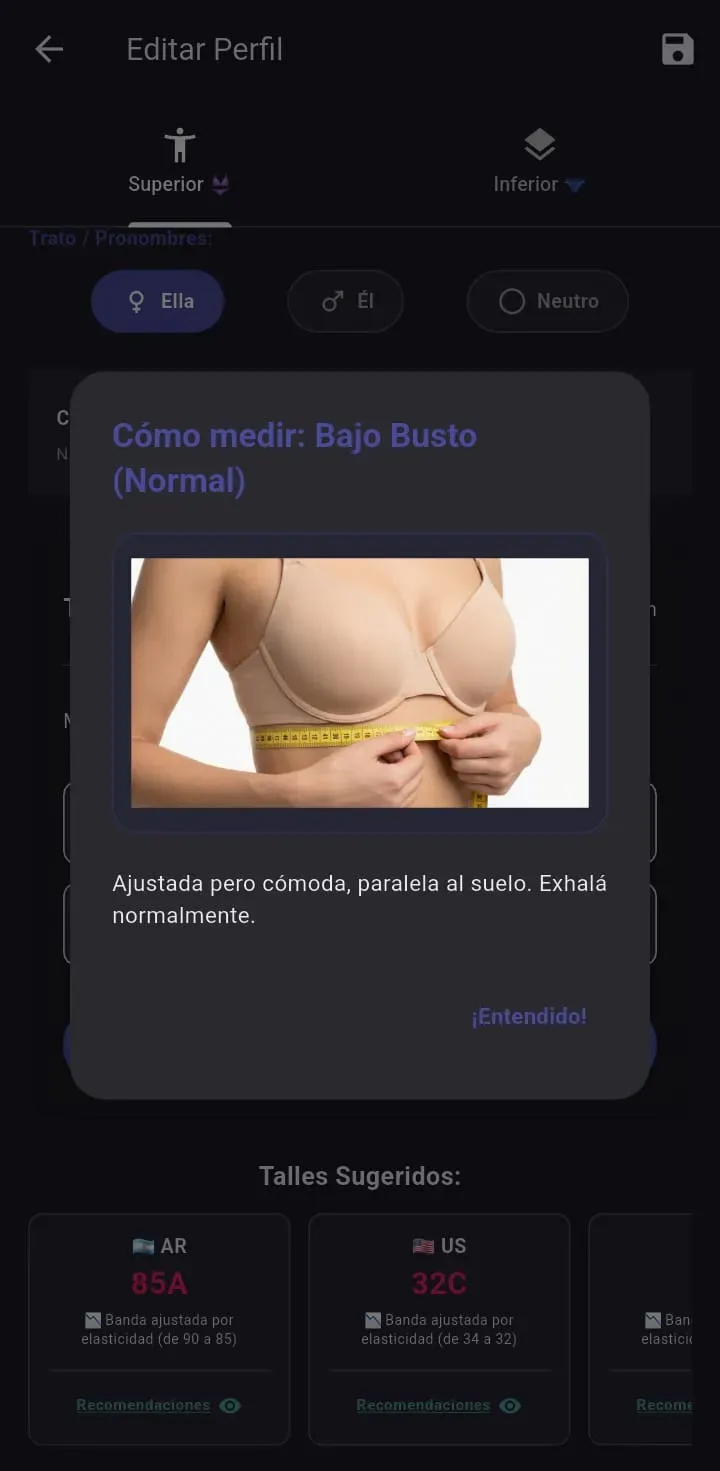Tap the eye icon beside AR Recomendaciones

pyautogui.click(x=229, y=1404)
